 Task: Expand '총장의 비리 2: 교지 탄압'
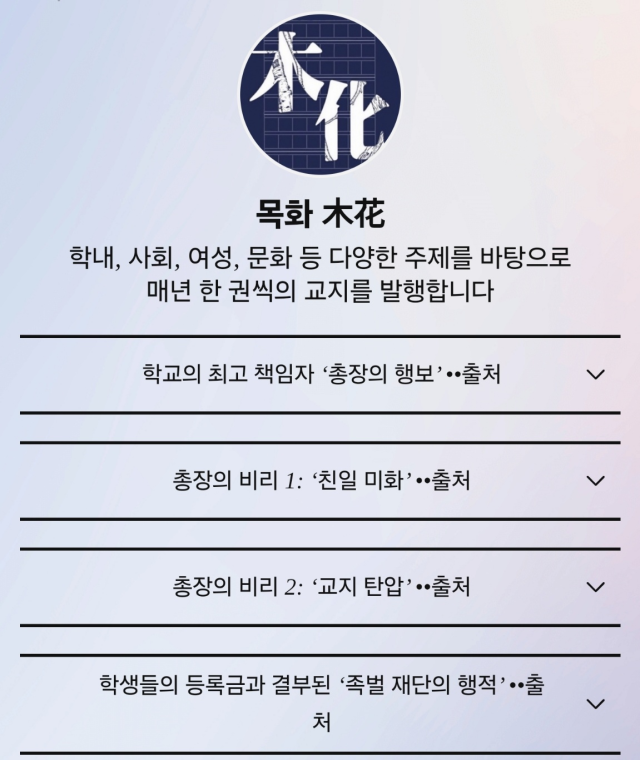pyautogui.click(x=595, y=587)
